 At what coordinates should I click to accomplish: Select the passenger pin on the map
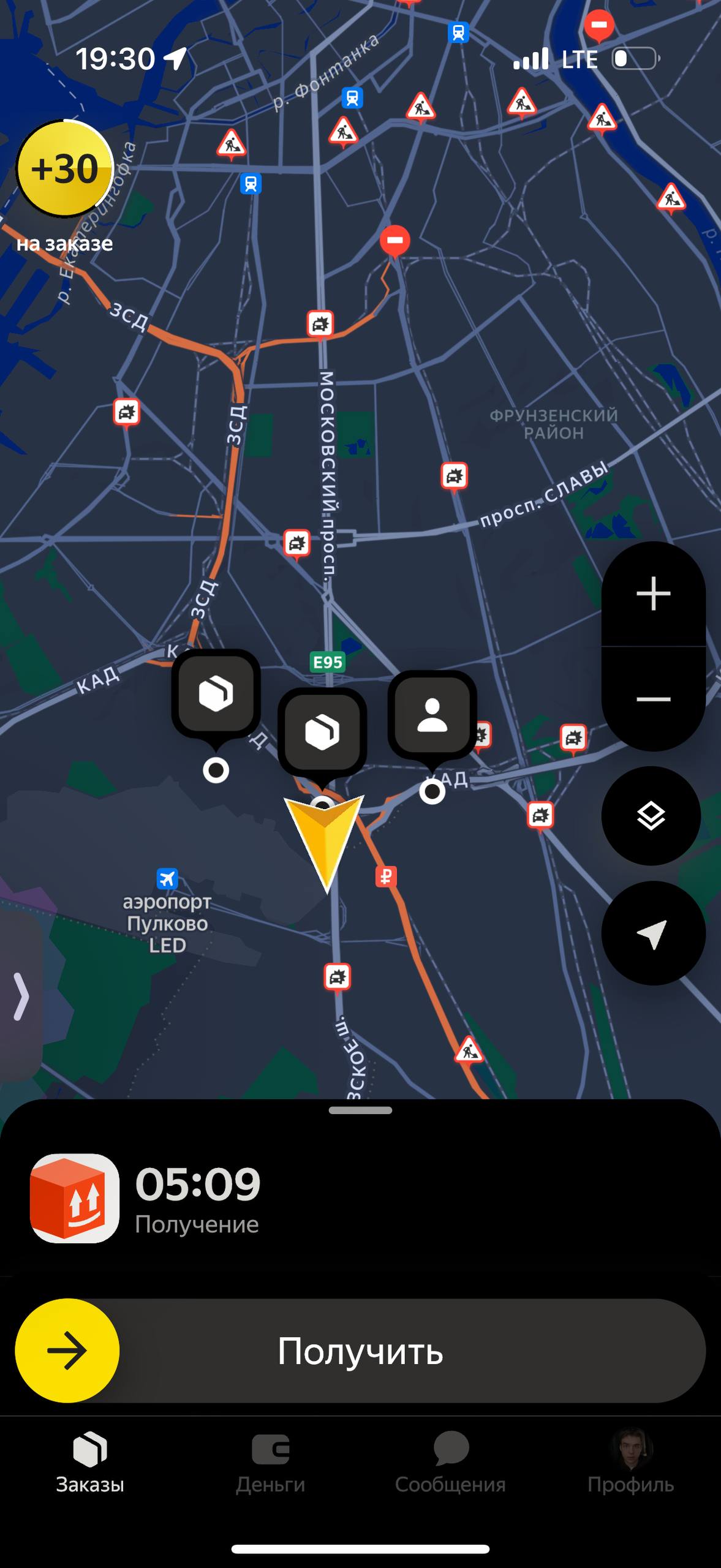click(432, 715)
